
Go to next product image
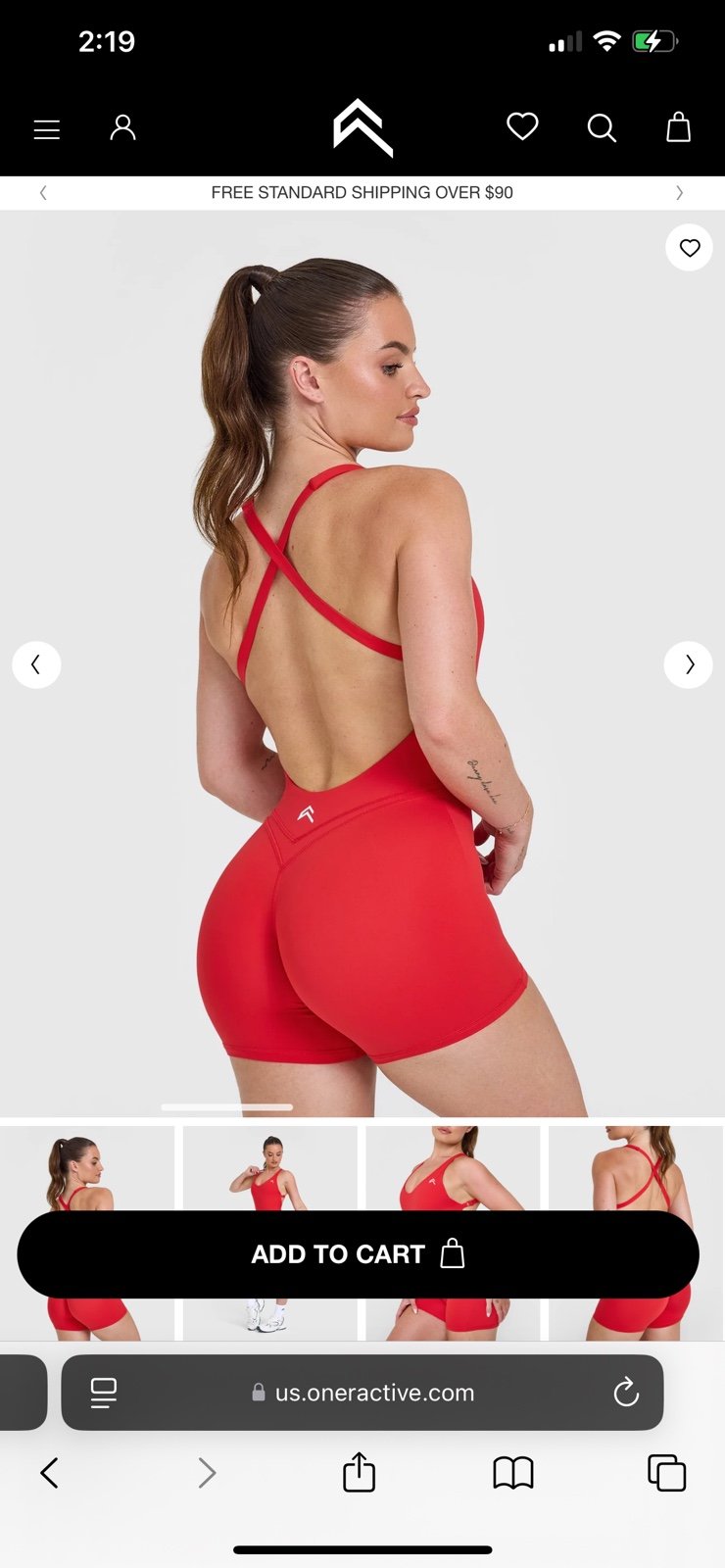689,664
